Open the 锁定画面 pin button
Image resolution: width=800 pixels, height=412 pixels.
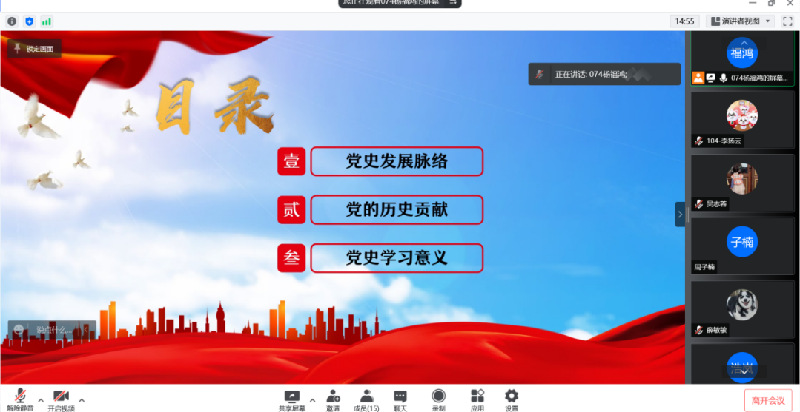point(35,47)
